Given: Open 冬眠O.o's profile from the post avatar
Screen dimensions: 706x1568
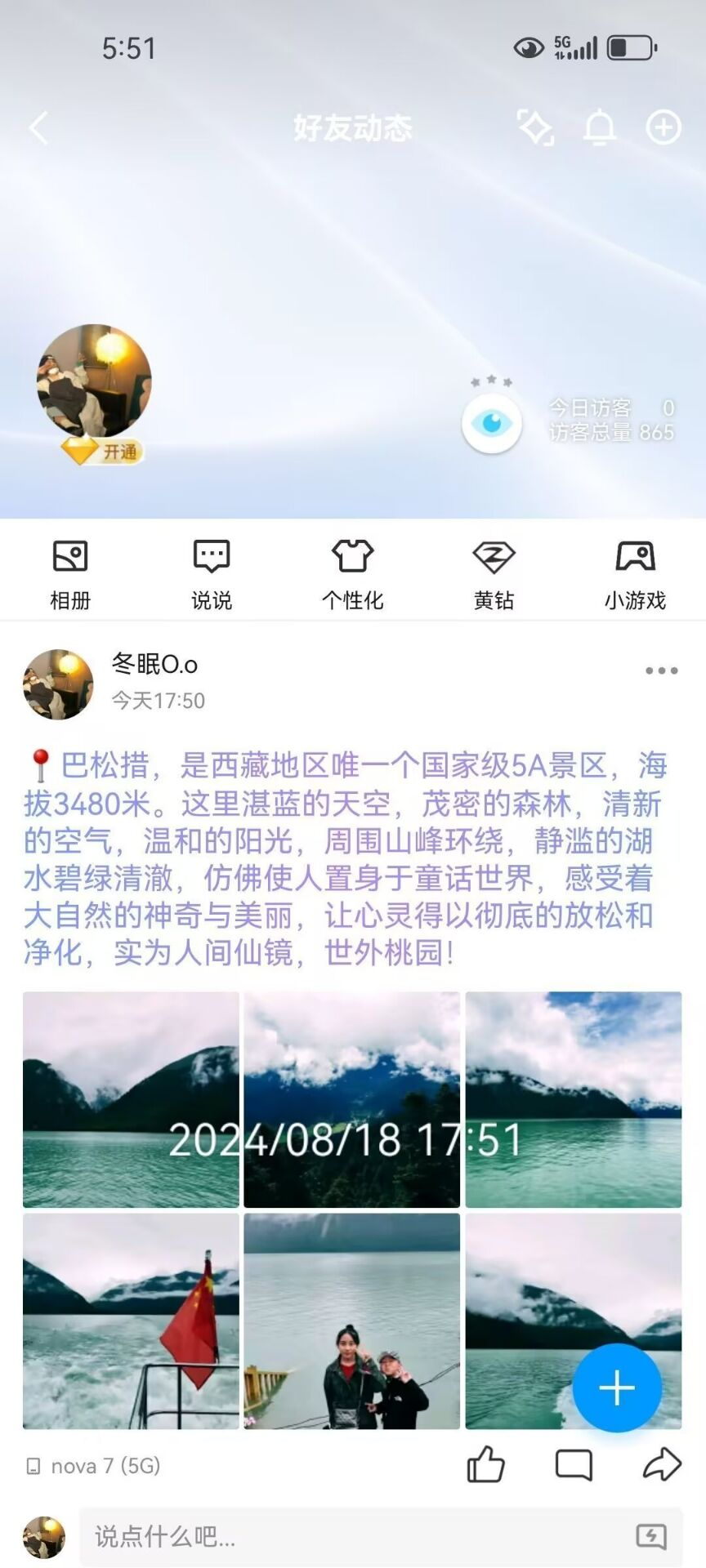Looking at the screenshot, I should (58, 684).
